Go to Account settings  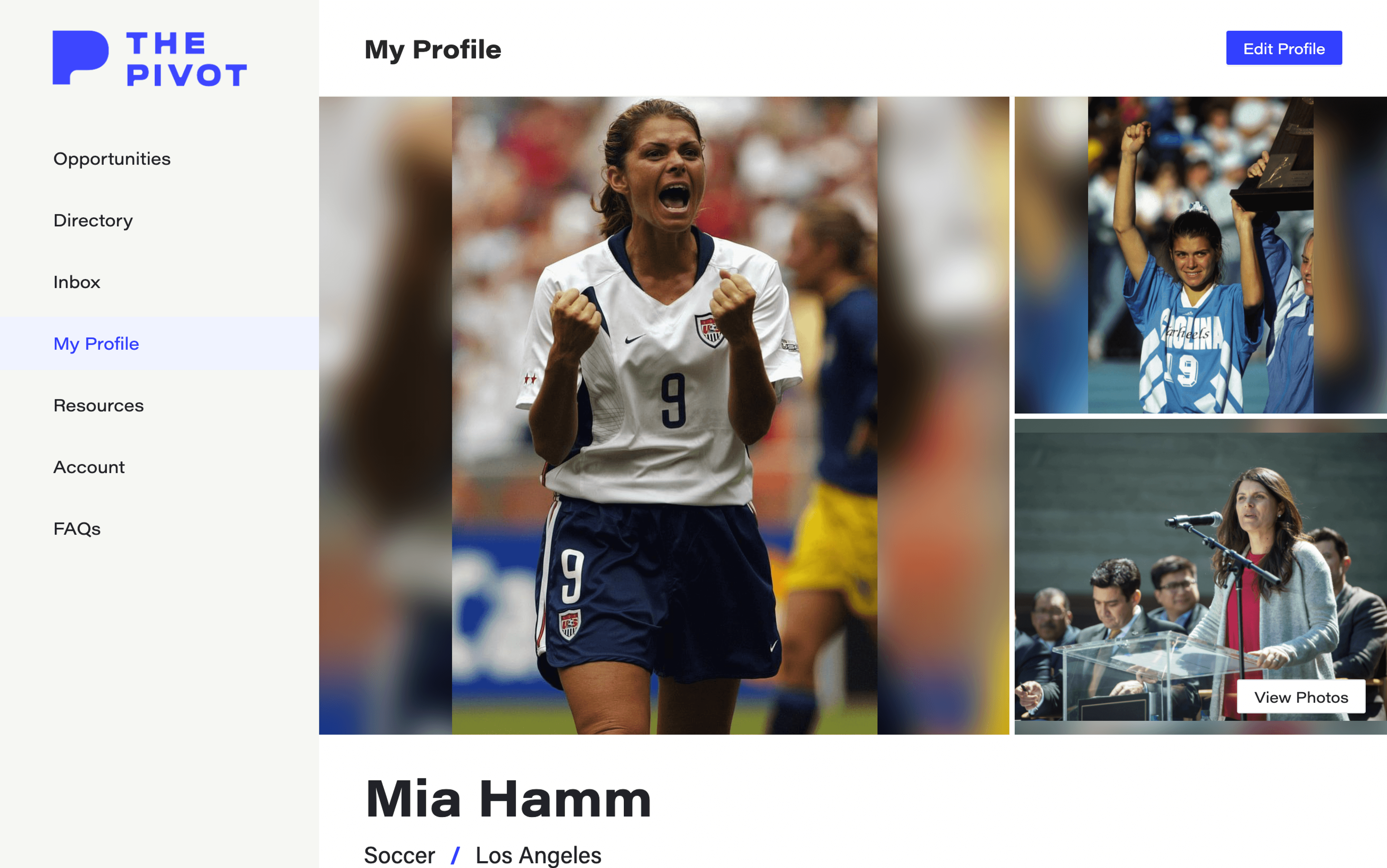pyautogui.click(x=89, y=467)
